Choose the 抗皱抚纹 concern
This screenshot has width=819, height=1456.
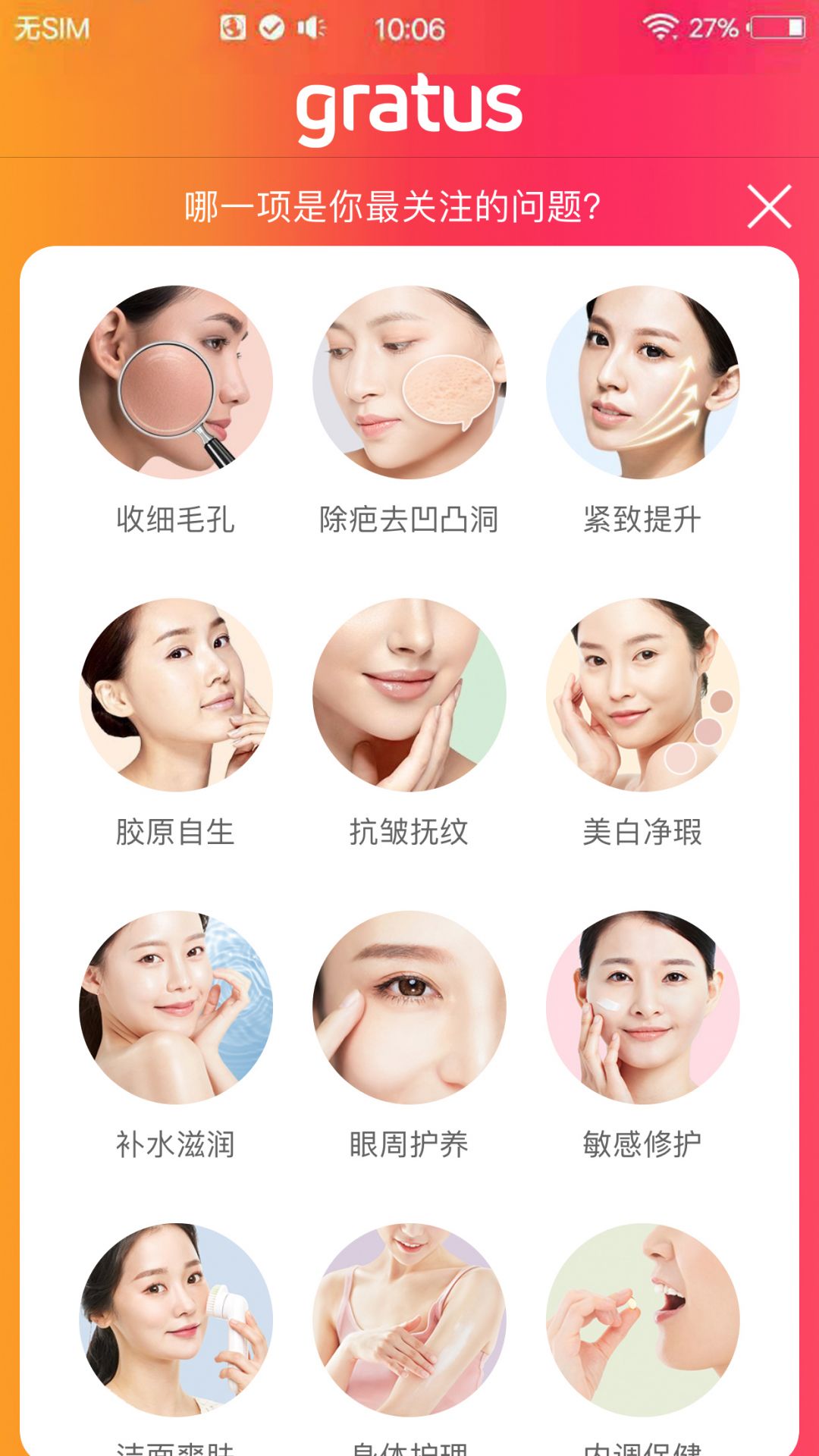coord(409,695)
